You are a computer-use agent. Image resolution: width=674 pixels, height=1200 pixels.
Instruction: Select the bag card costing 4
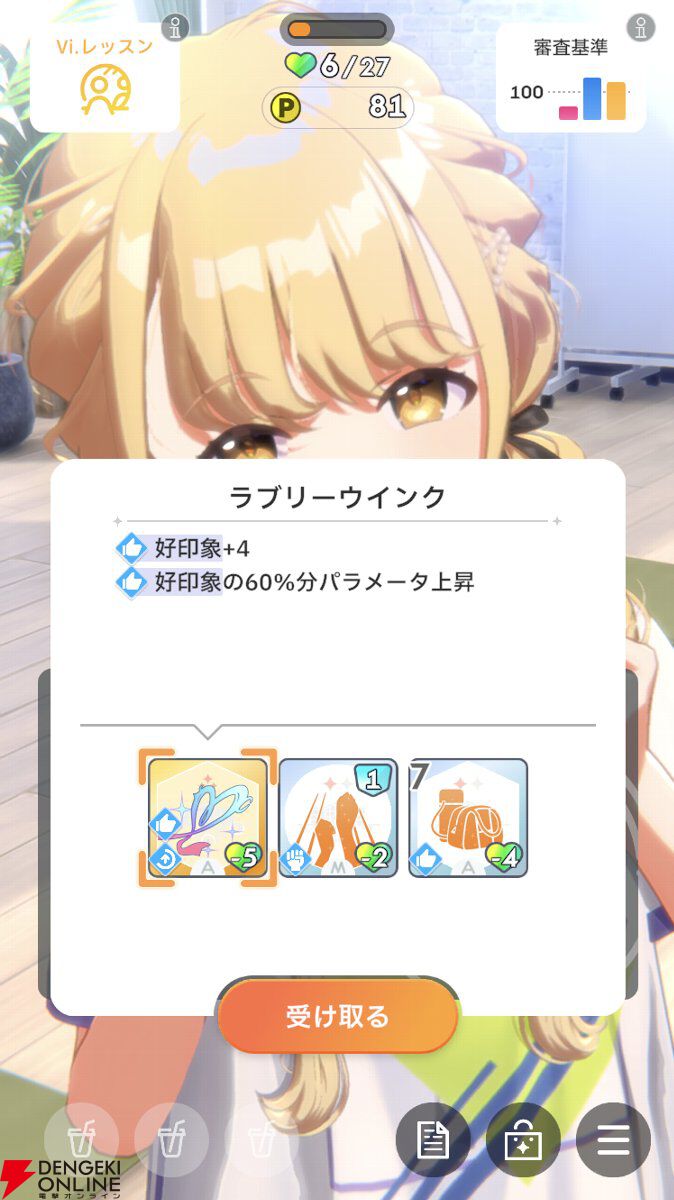point(468,818)
